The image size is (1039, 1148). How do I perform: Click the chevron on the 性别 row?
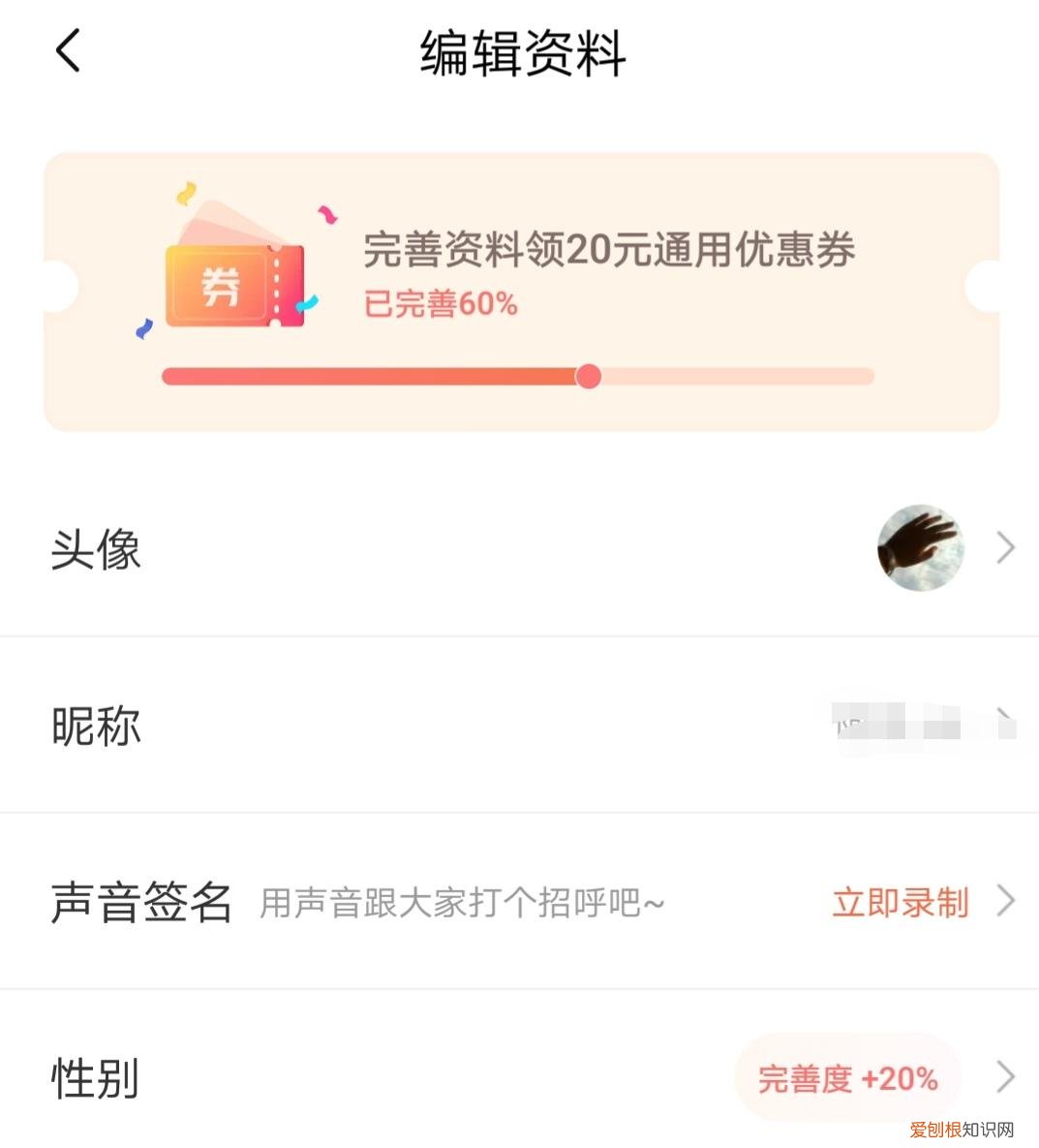tap(1004, 1077)
